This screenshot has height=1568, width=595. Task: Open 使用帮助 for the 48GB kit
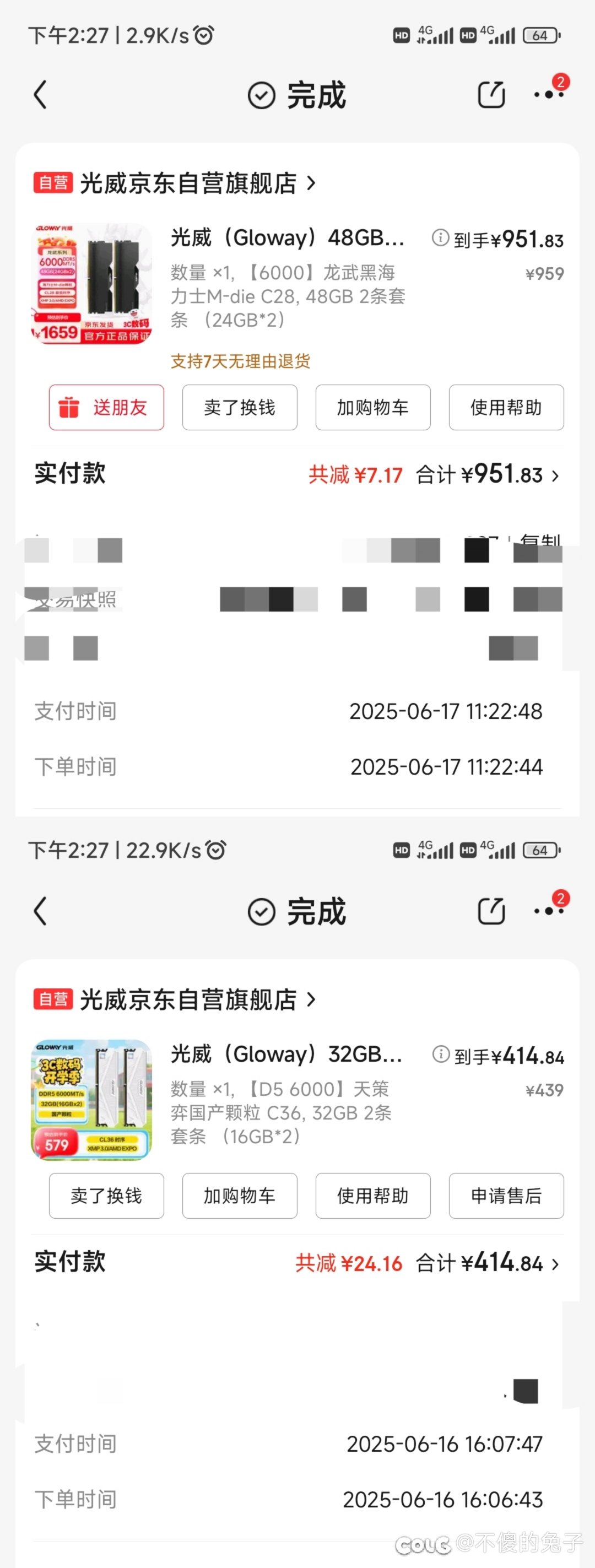point(506,407)
